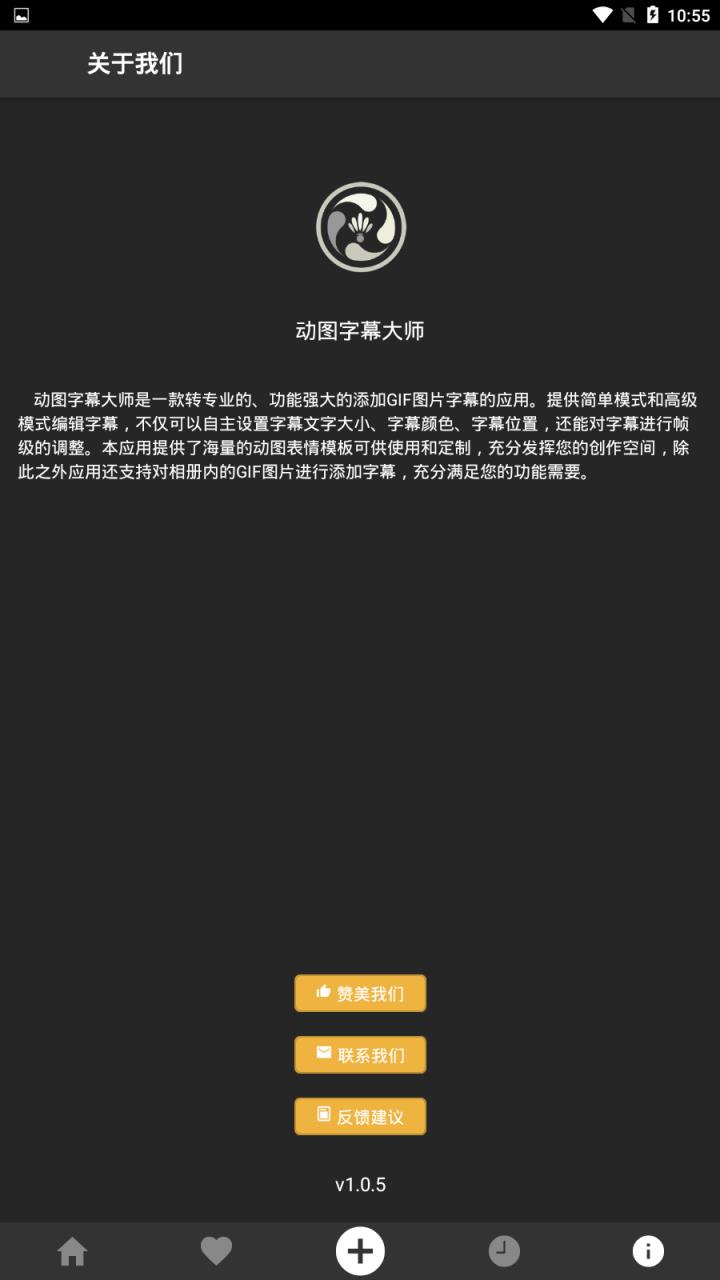Go to the home tab
The image size is (720, 1280).
tap(72, 1251)
